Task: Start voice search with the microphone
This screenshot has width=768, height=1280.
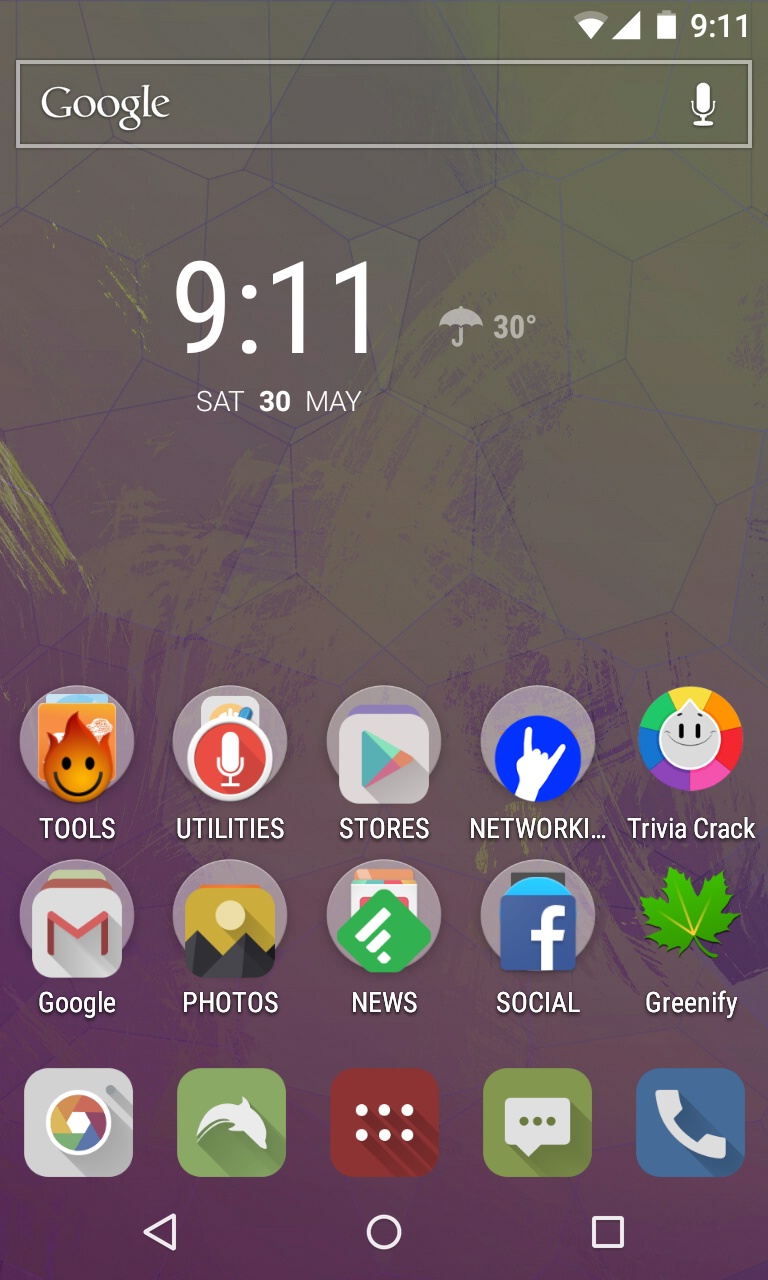Action: click(x=703, y=104)
